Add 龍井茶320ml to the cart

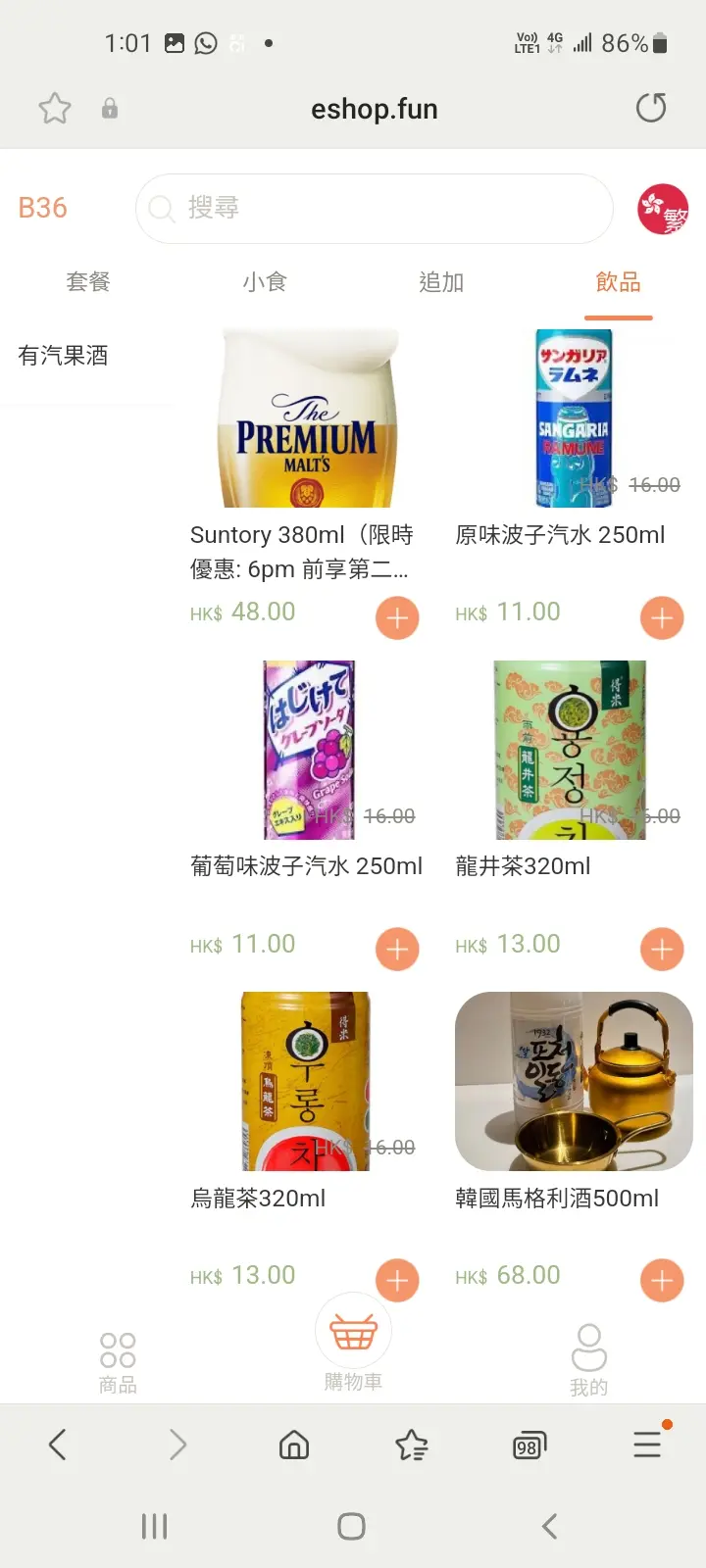click(662, 949)
